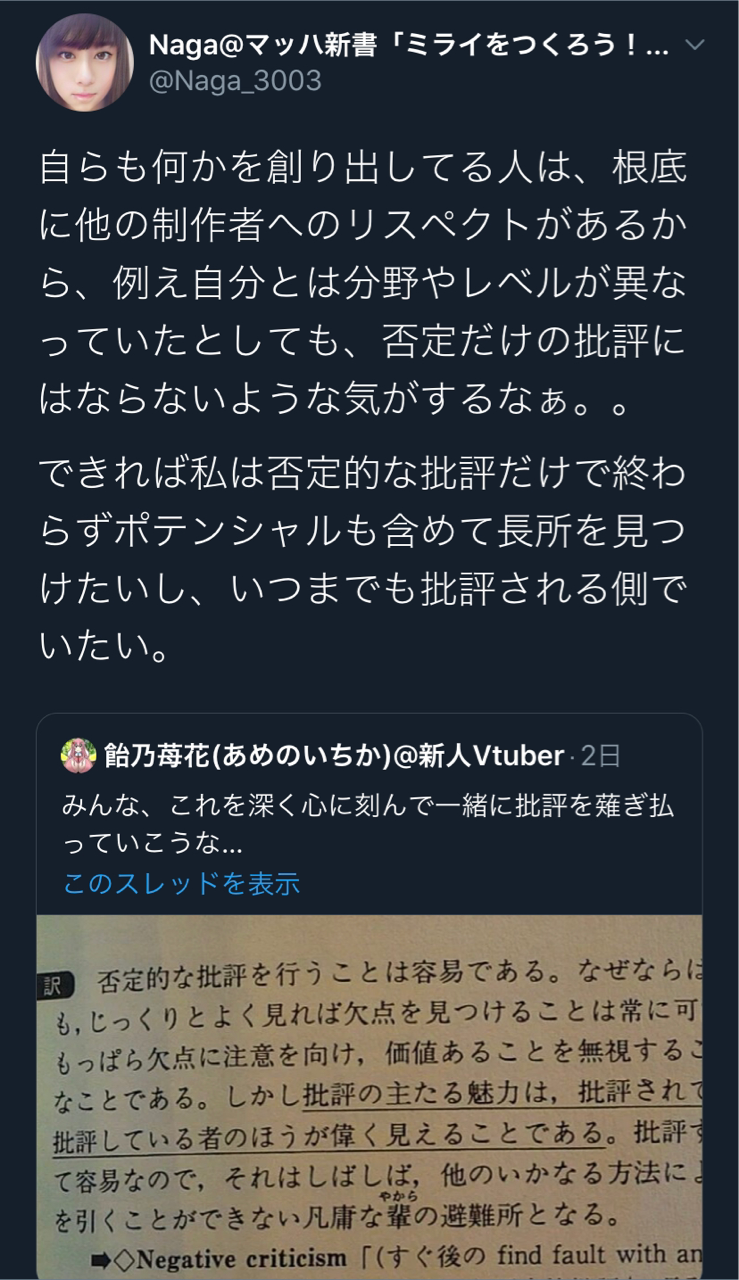Open the tweet options chevron menu
This screenshot has width=739, height=1280.
pyautogui.click(x=696, y=45)
